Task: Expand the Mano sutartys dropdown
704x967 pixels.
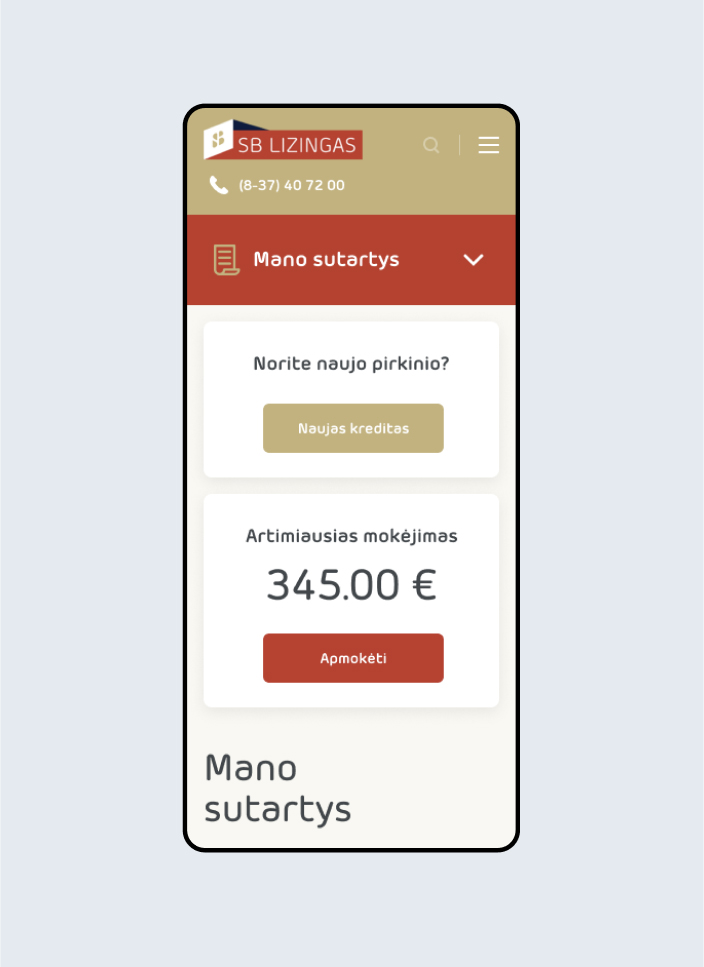Action: tap(473, 260)
